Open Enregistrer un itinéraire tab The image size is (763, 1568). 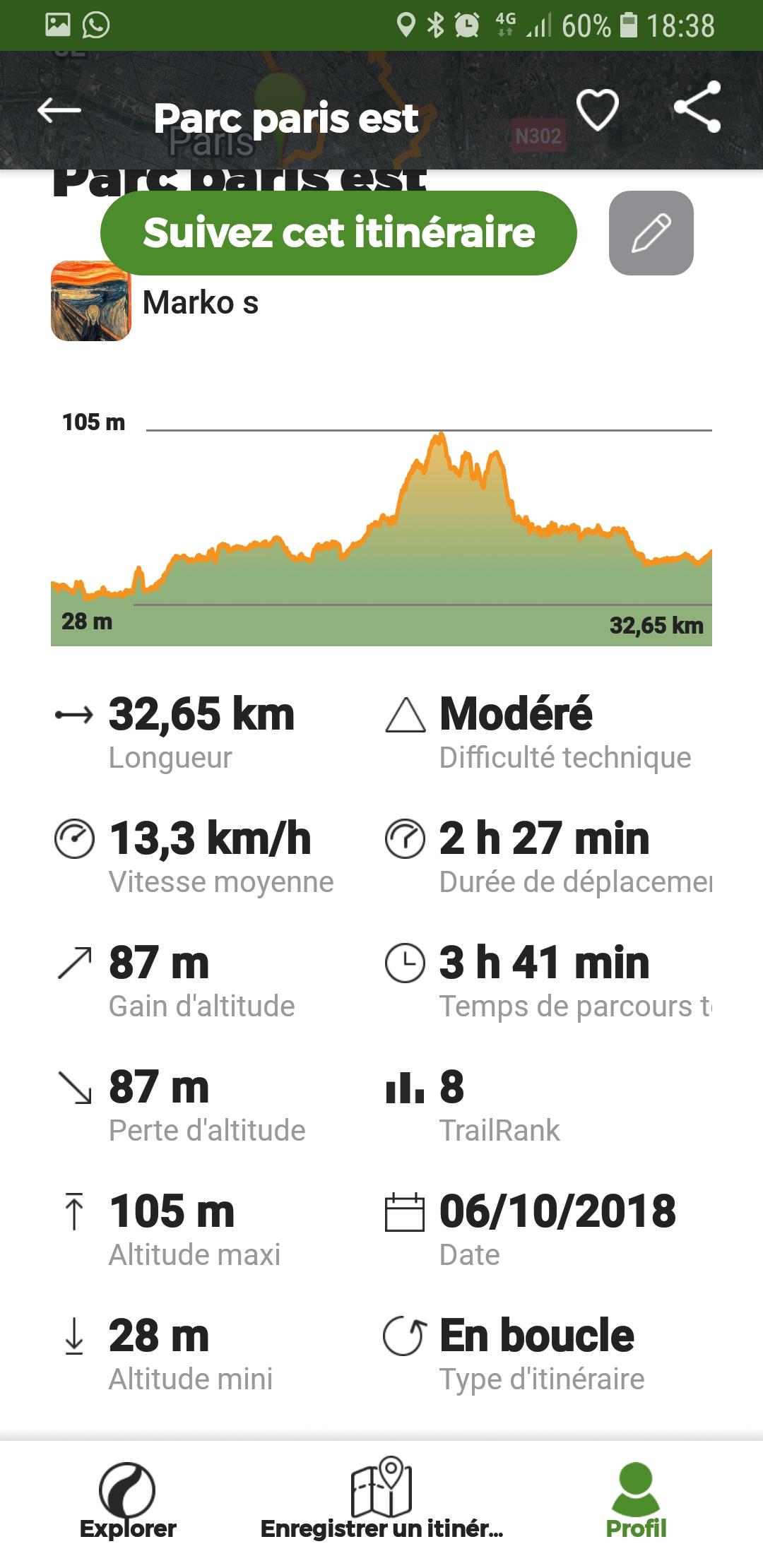381,1501
